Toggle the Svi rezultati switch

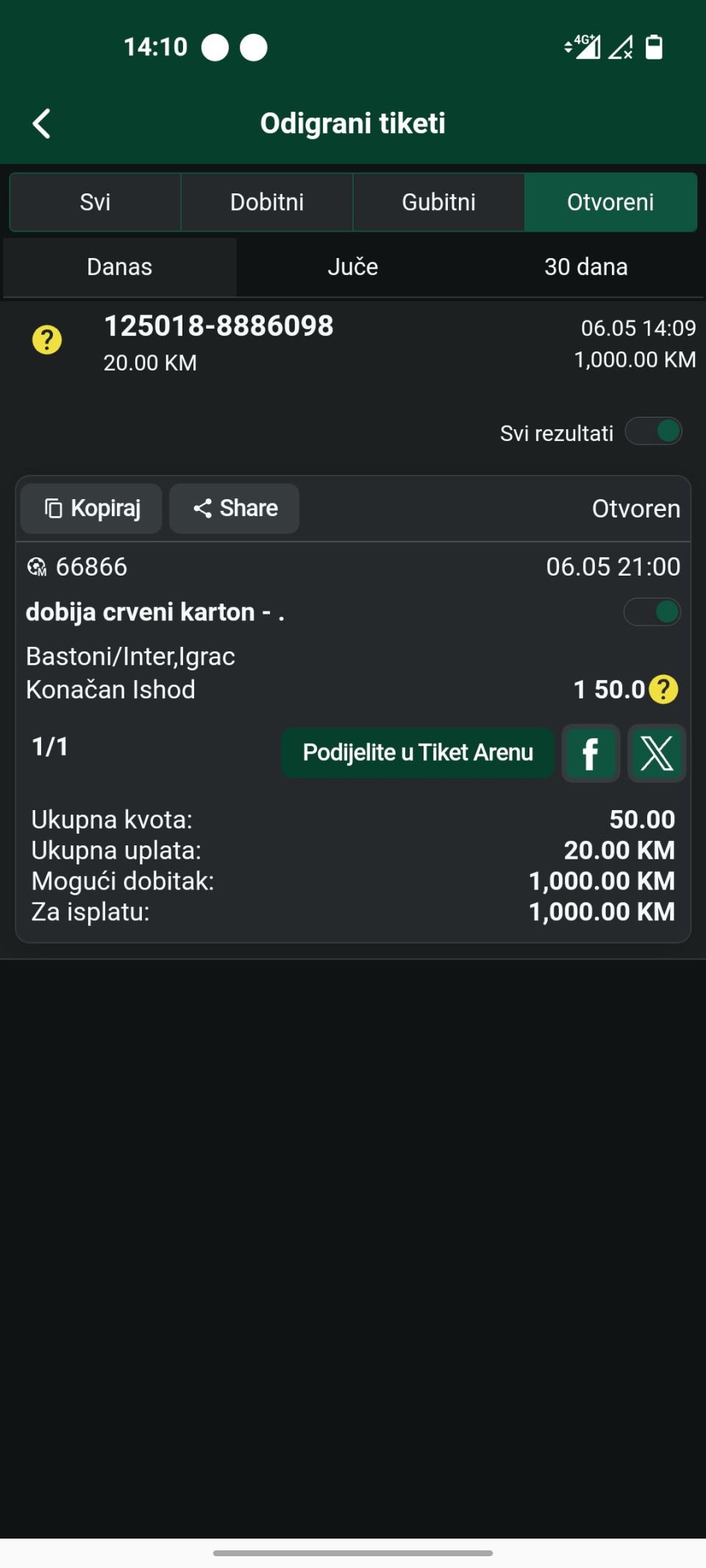click(x=654, y=432)
